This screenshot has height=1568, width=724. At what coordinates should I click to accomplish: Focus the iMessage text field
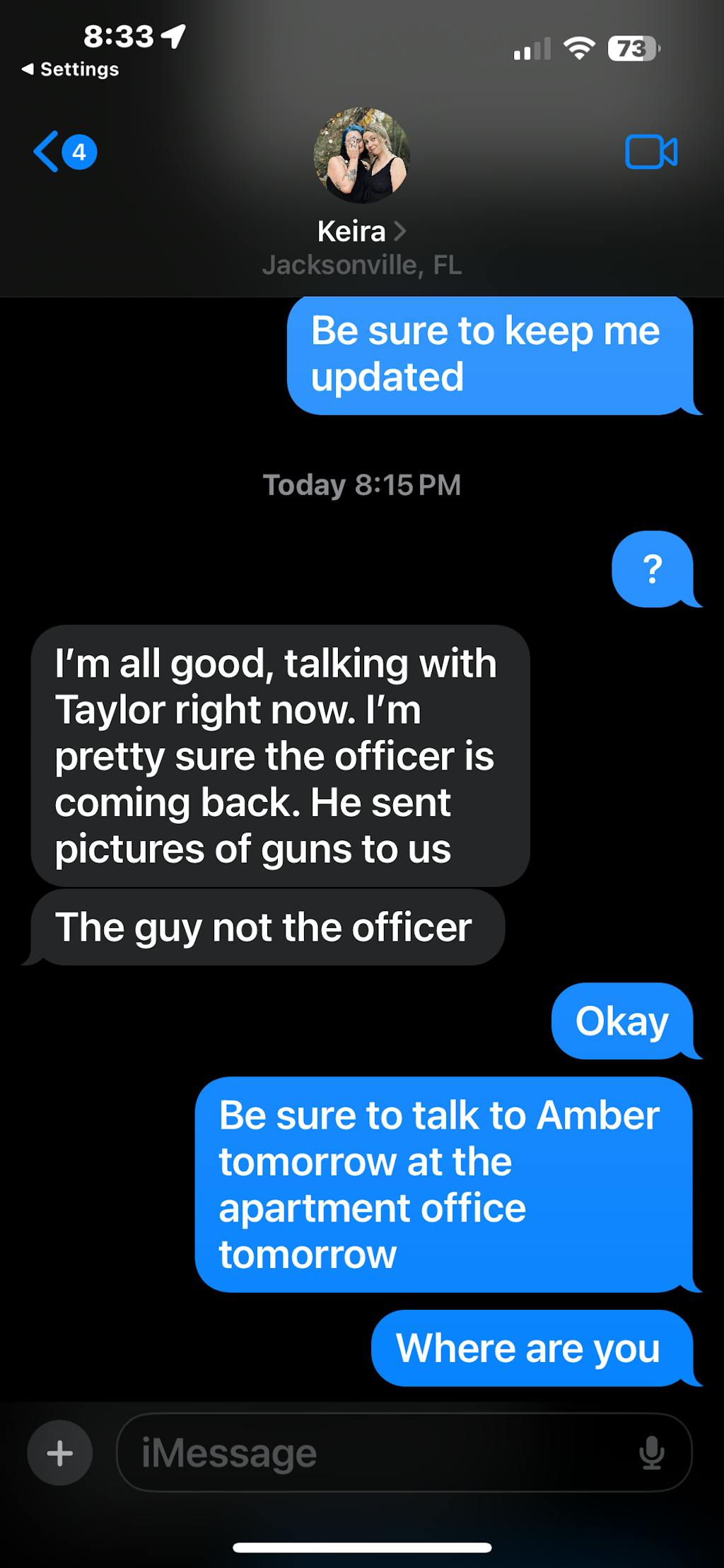coord(382,1453)
